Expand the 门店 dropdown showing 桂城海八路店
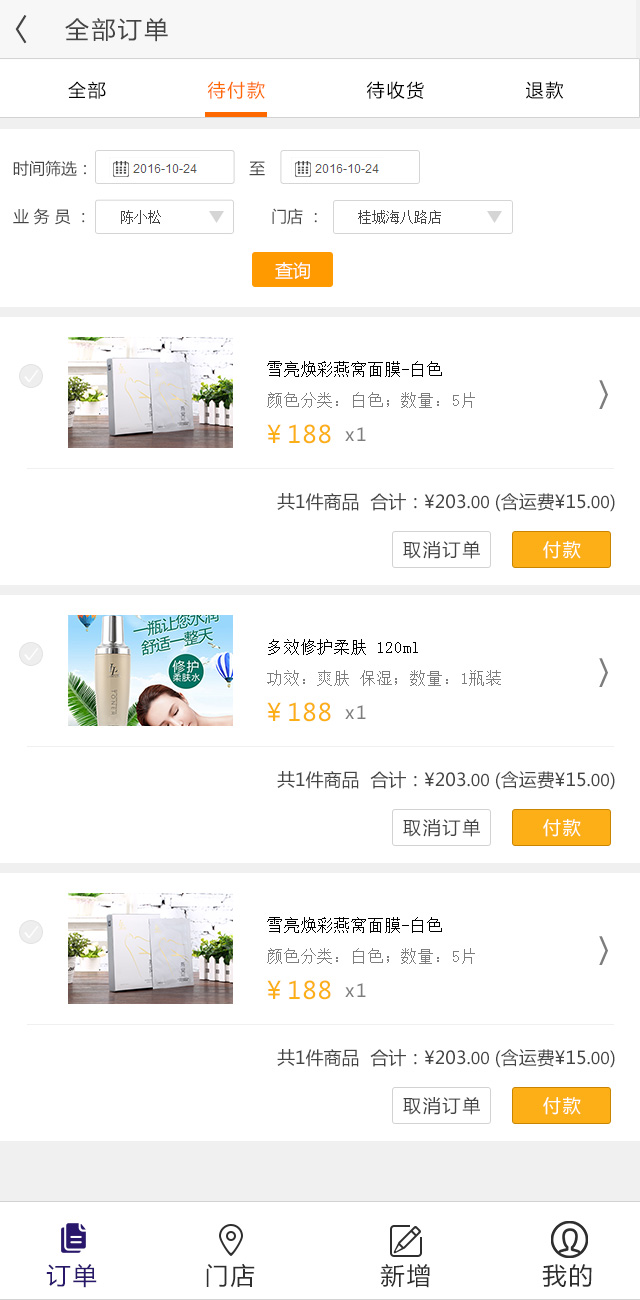640x1300 pixels. tap(422, 217)
